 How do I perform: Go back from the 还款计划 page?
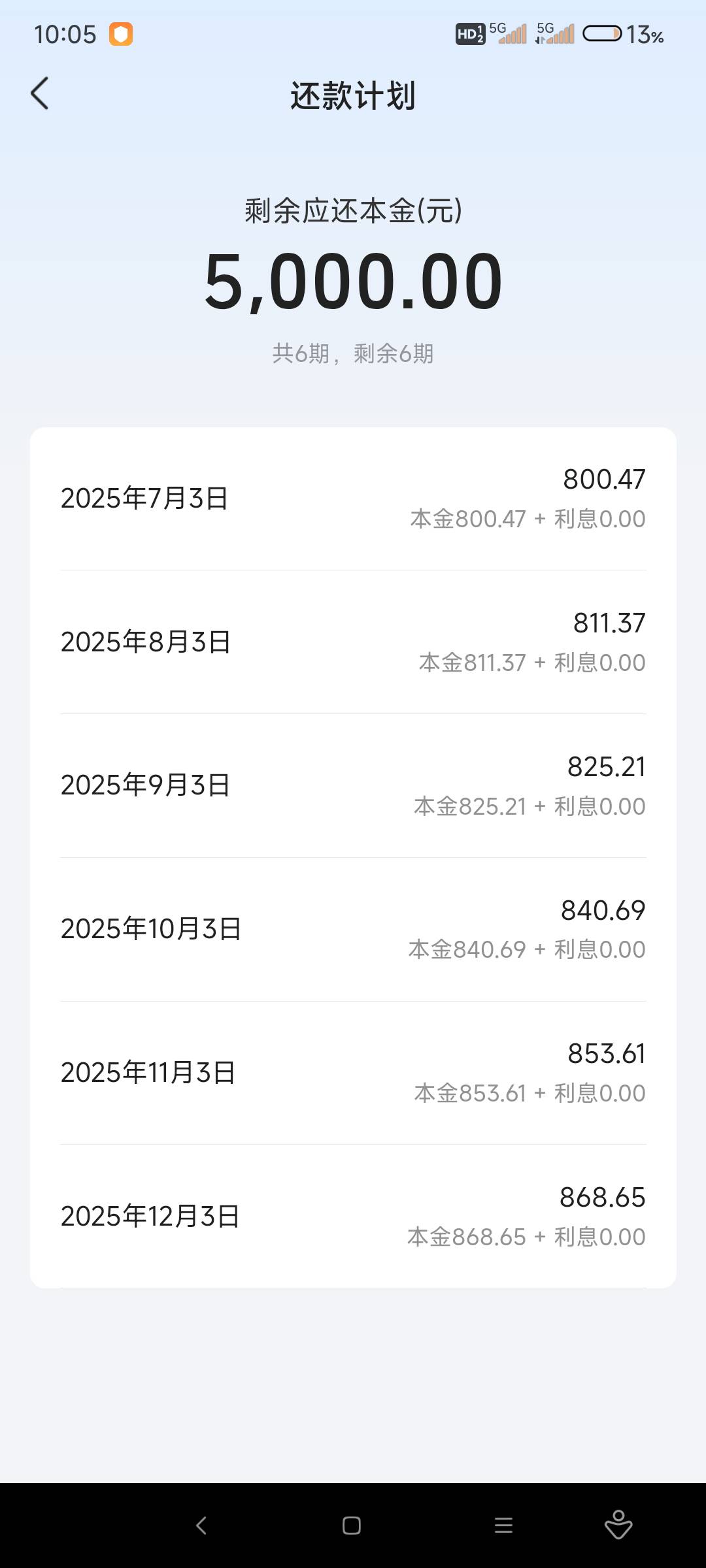coord(40,93)
